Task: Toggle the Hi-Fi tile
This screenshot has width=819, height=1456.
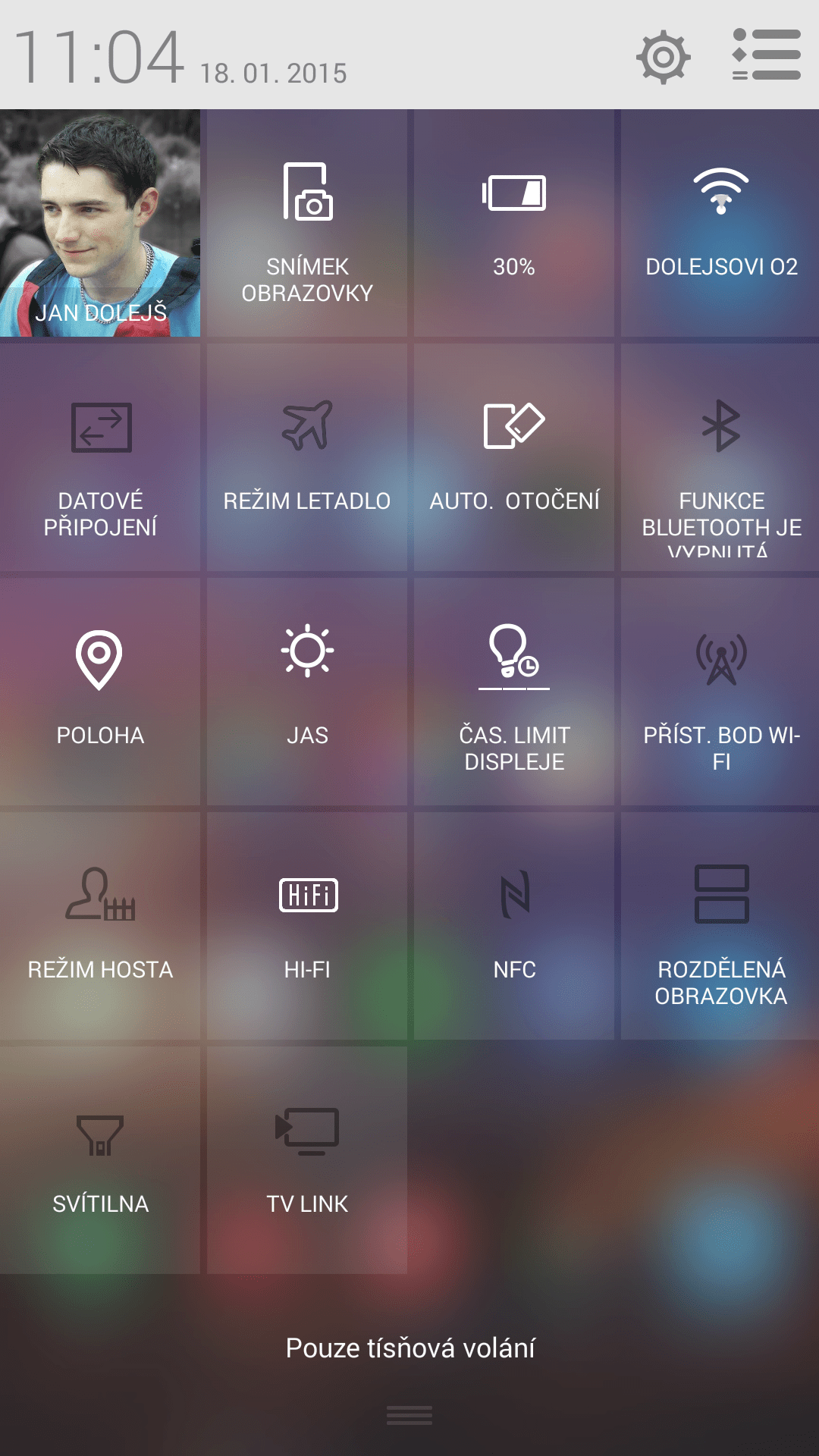Action: [x=307, y=926]
